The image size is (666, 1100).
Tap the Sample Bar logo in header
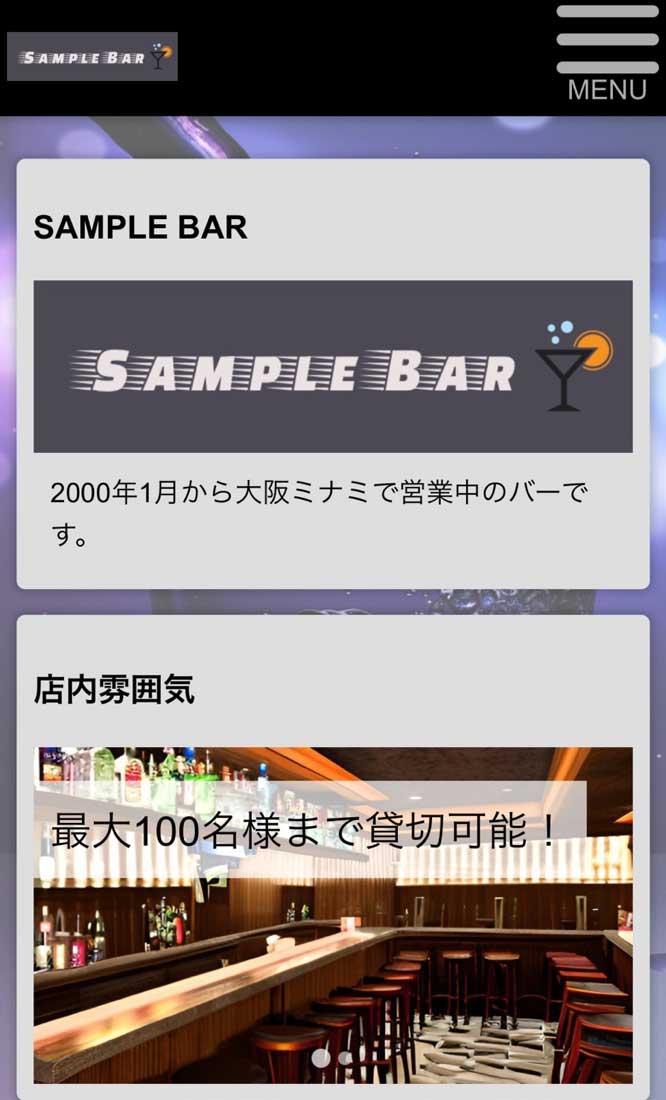pyautogui.click(x=92, y=57)
